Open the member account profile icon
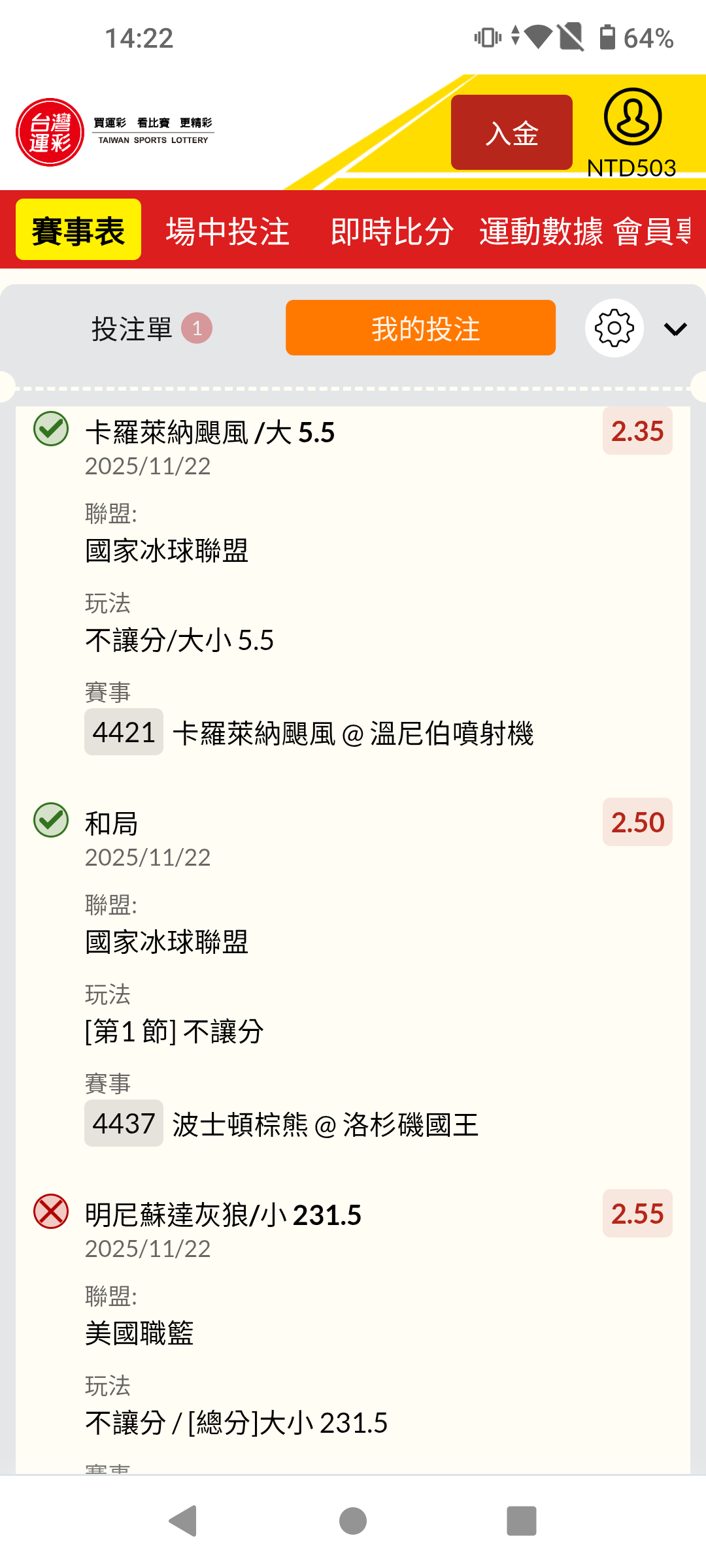Viewport: 706px width, 1568px height. pyautogui.click(x=632, y=118)
